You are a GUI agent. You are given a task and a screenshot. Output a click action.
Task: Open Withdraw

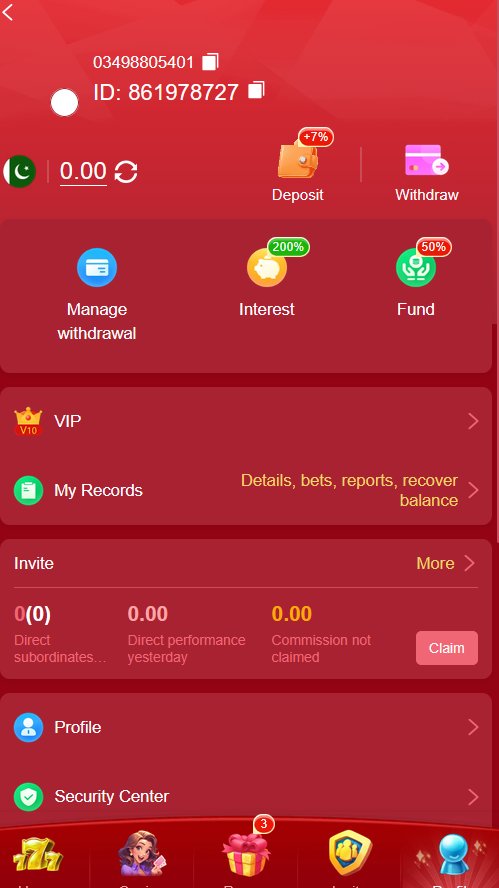(x=427, y=173)
